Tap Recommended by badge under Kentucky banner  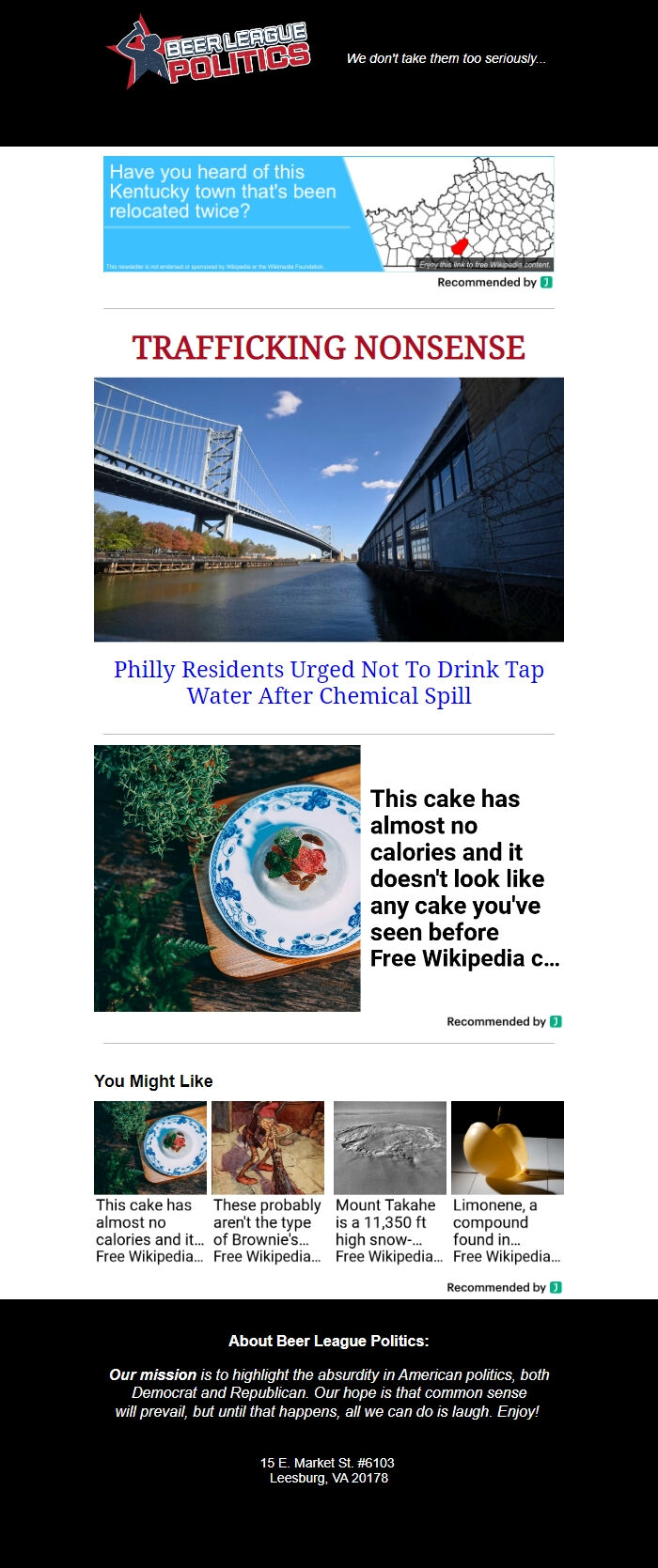coord(494,282)
